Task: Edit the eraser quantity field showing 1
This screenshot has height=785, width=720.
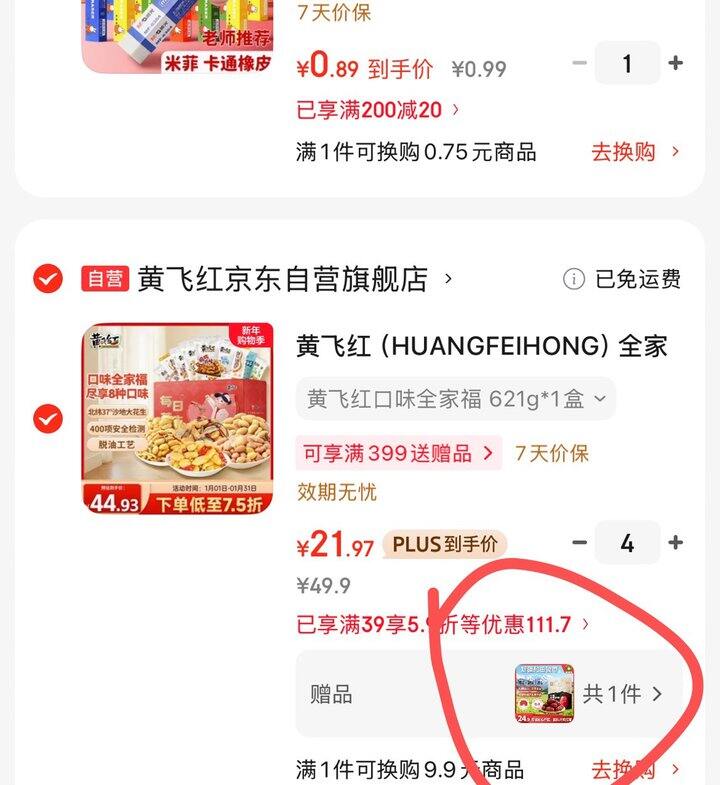Action: (x=627, y=63)
